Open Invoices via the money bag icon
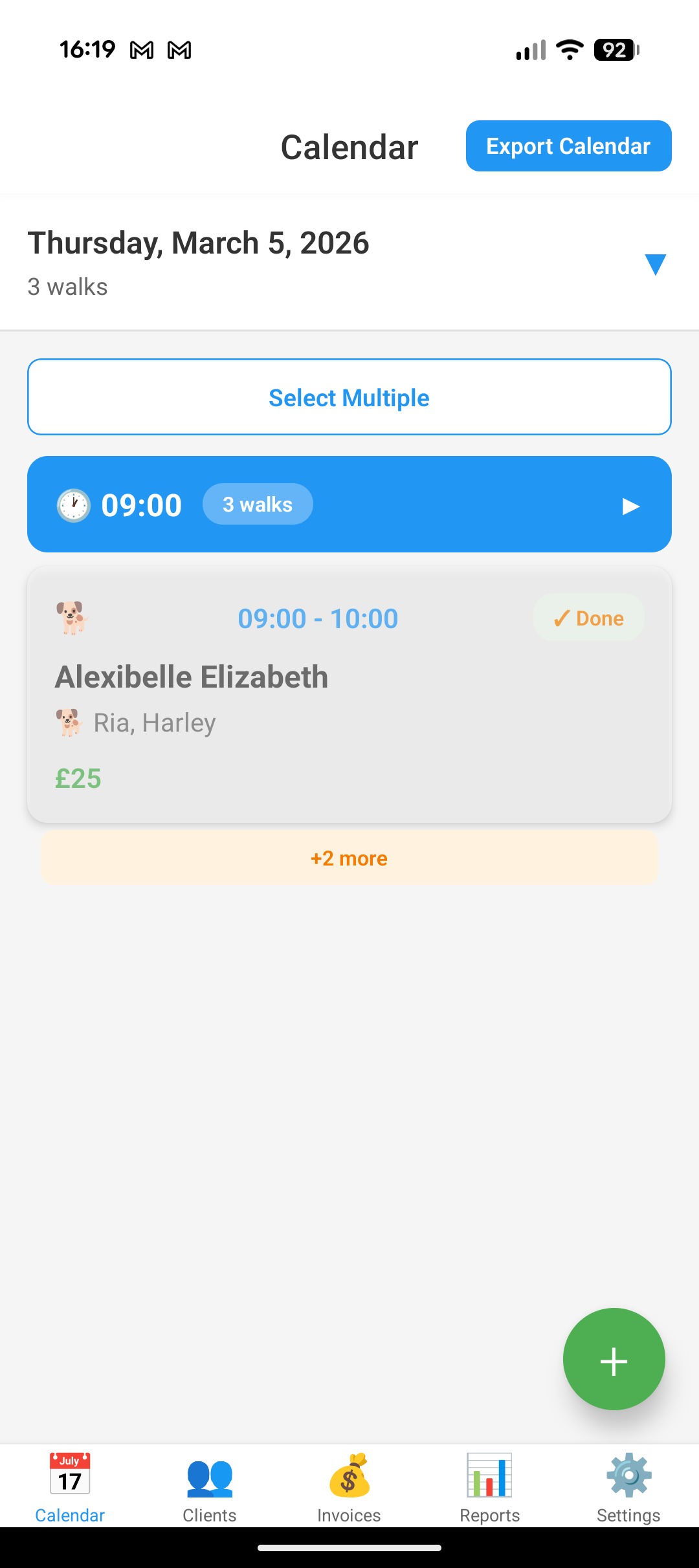The width and height of the screenshot is (699, 1568). point(349,1479)
